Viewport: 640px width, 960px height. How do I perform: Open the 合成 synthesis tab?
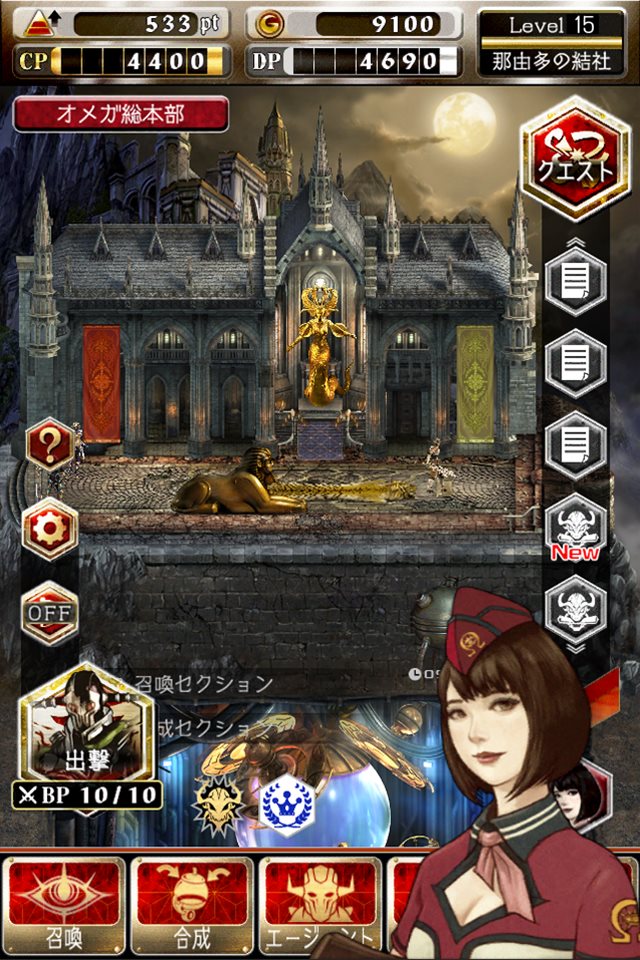(x=192, y=907)
